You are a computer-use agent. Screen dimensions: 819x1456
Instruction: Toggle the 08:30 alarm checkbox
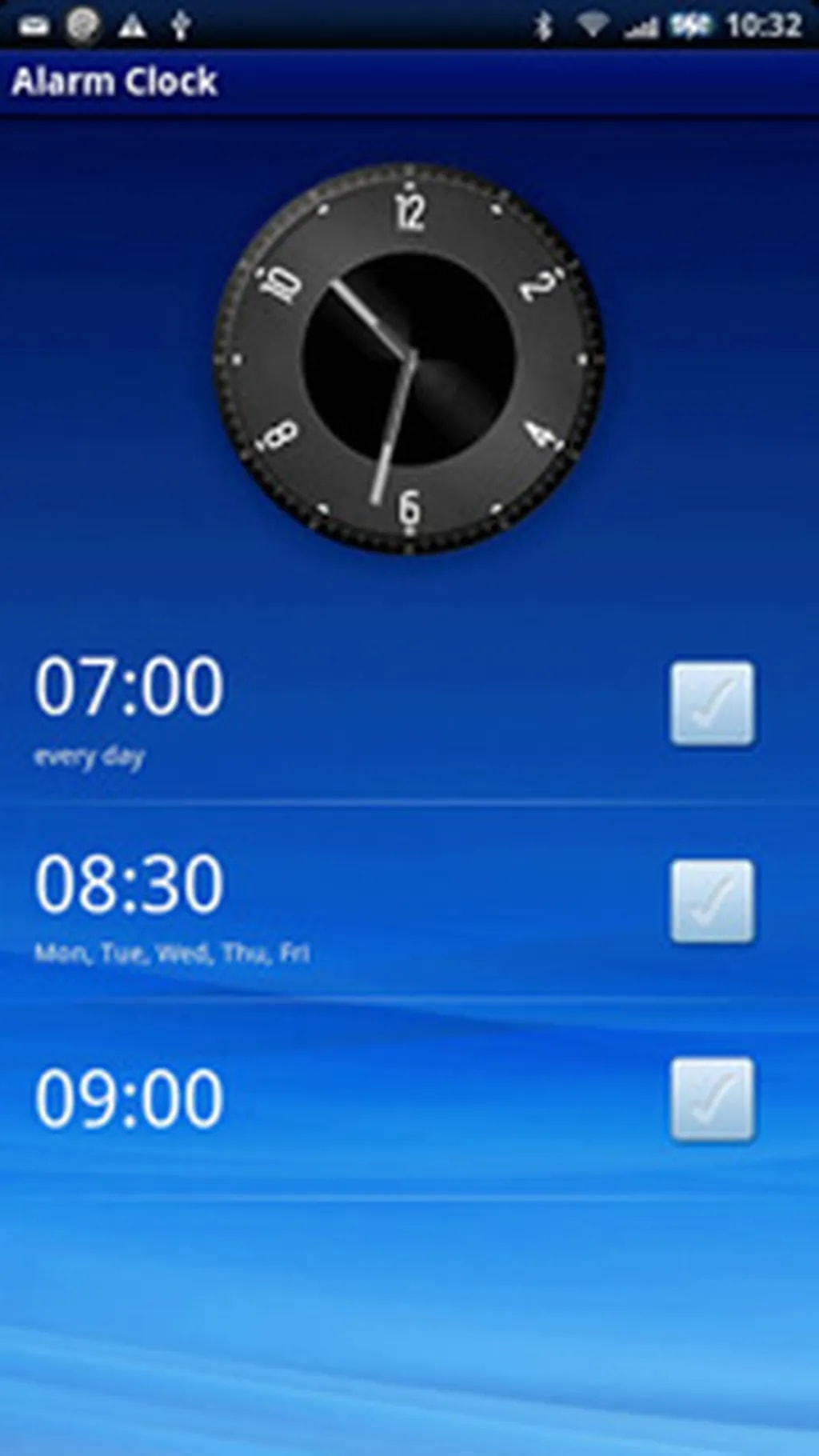click(712, 902)
